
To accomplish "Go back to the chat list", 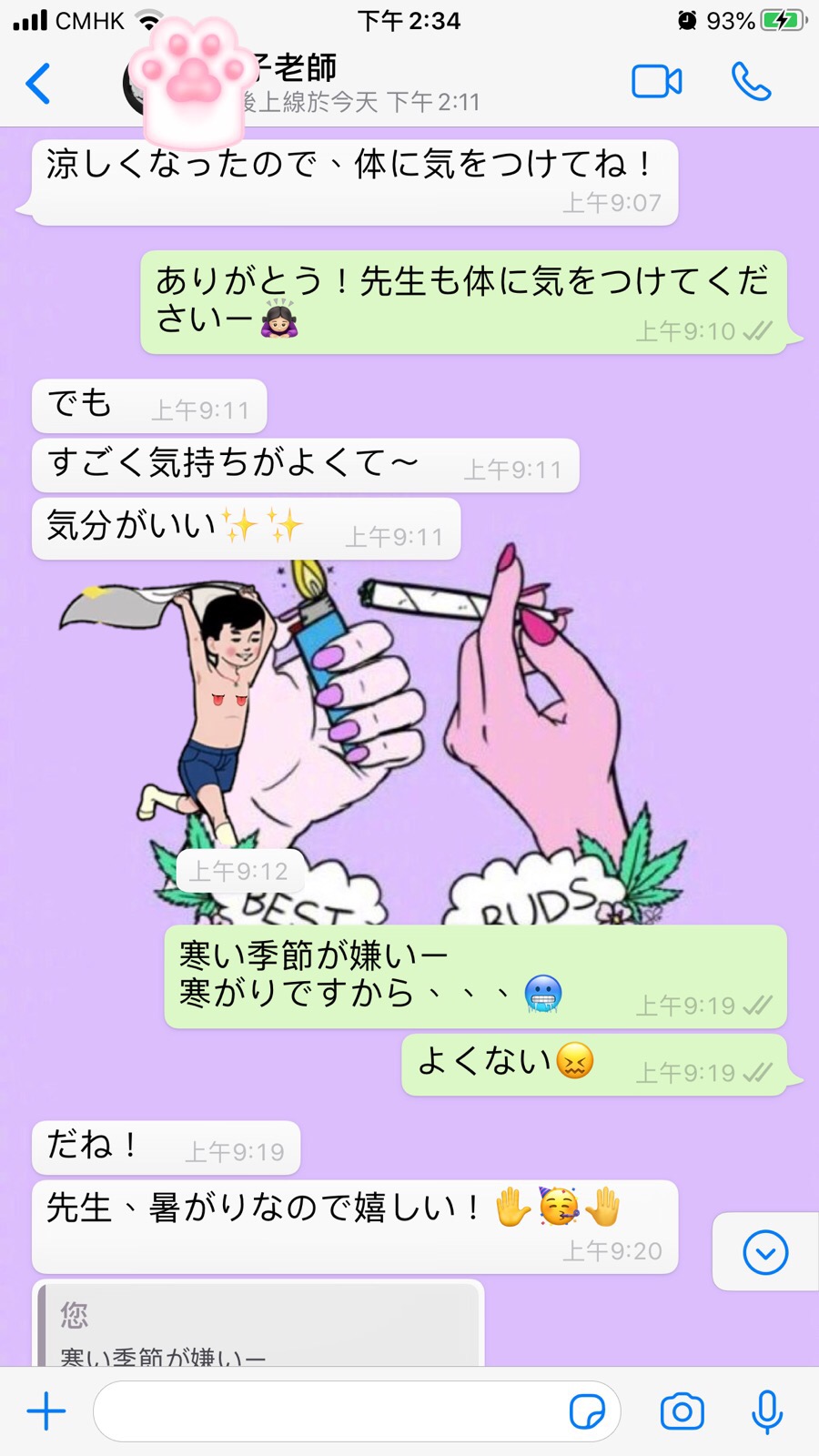I will point(38,84).
